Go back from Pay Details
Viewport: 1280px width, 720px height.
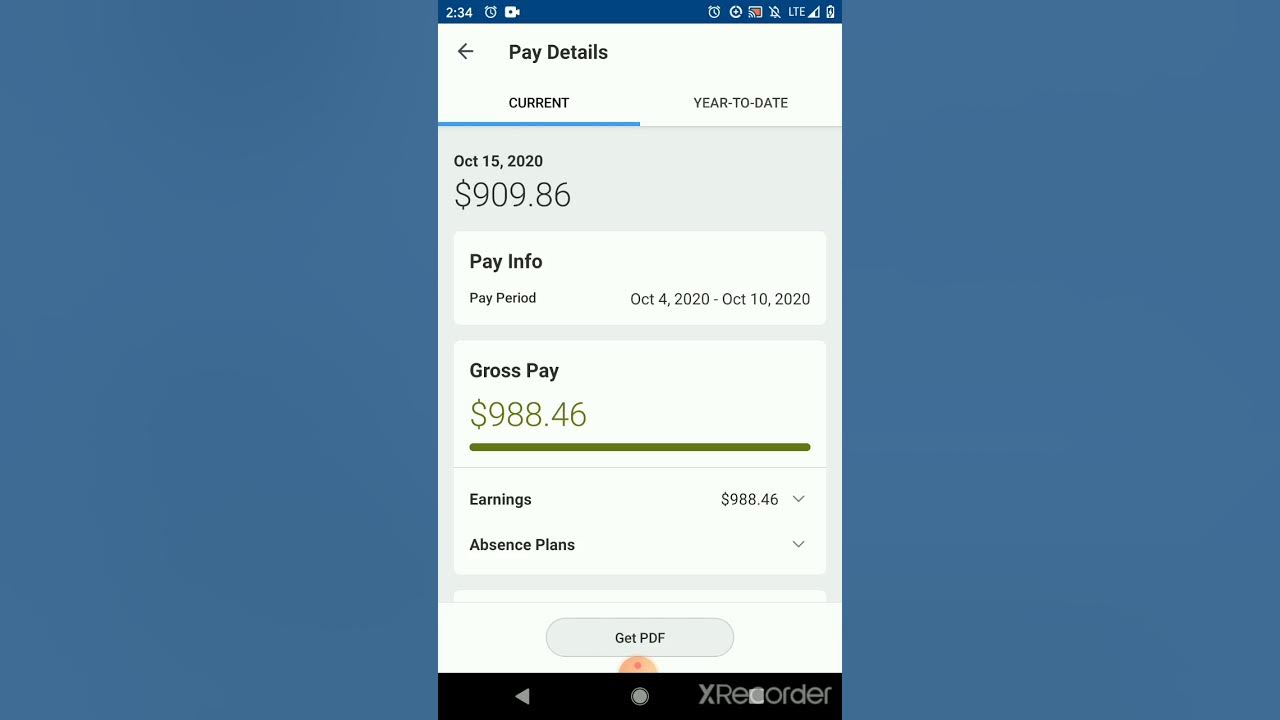coord(465,52)
